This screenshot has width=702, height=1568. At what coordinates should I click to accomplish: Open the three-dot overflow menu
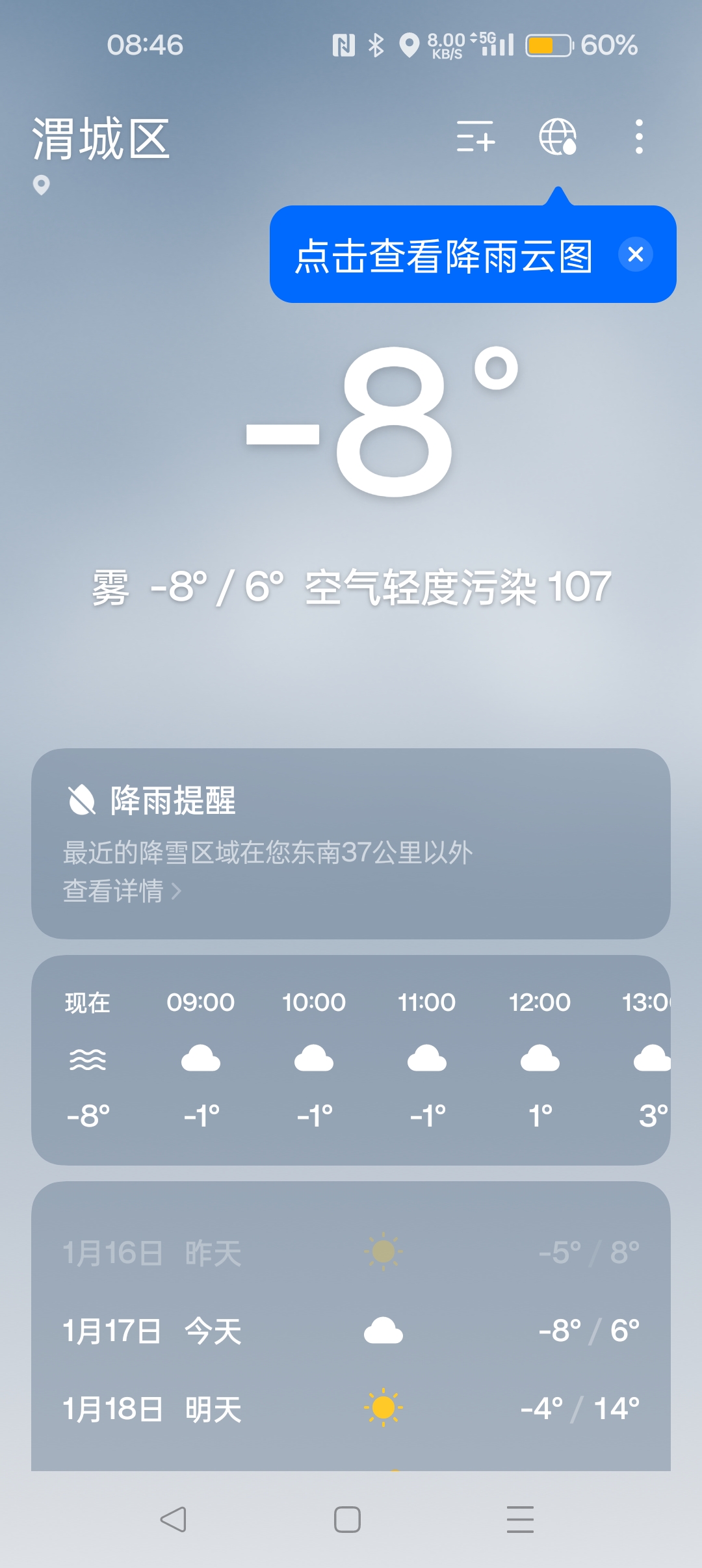[x=639, y=137]
